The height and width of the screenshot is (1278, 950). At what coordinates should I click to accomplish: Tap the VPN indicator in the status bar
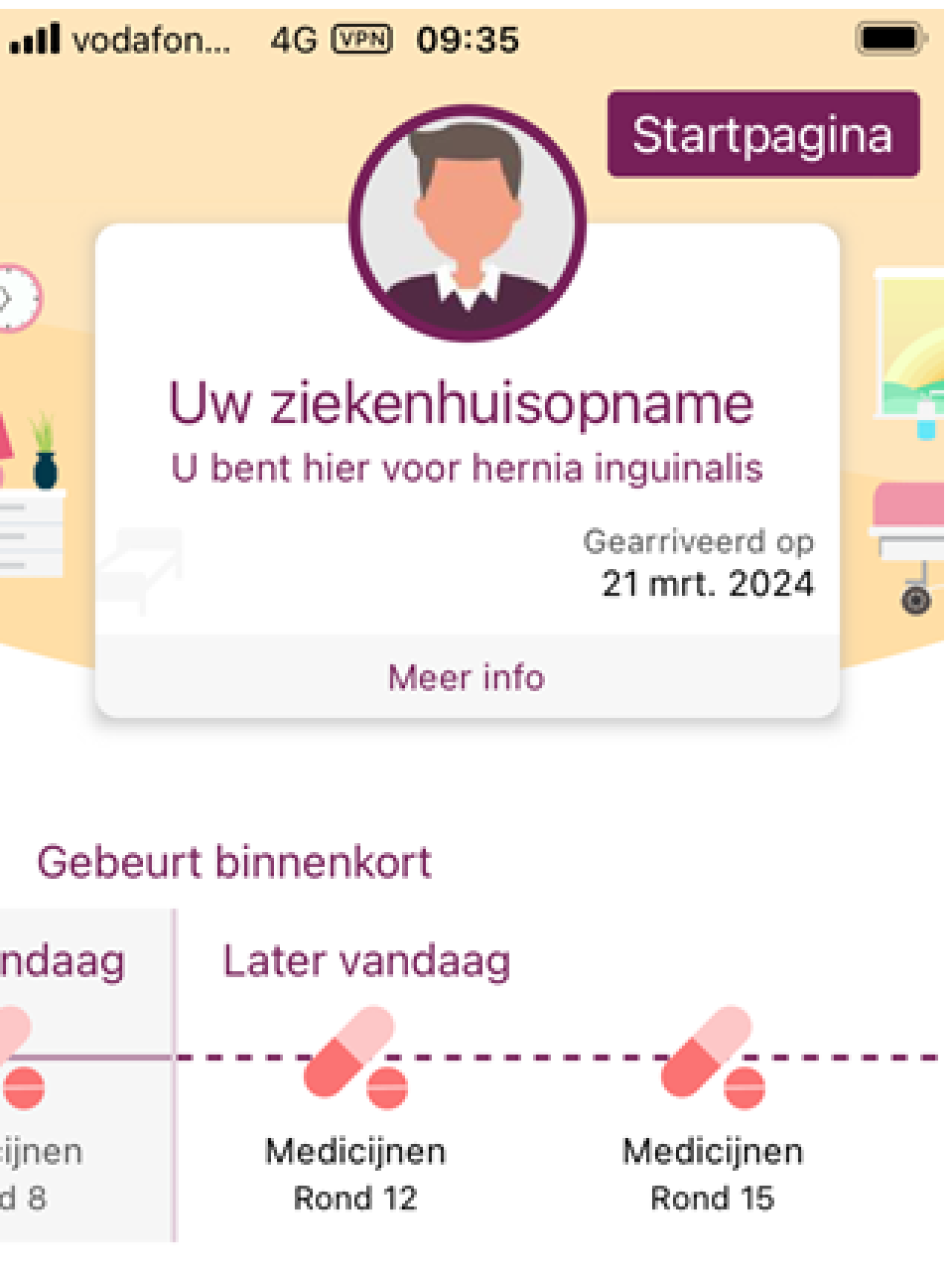[x=363, y=38]
